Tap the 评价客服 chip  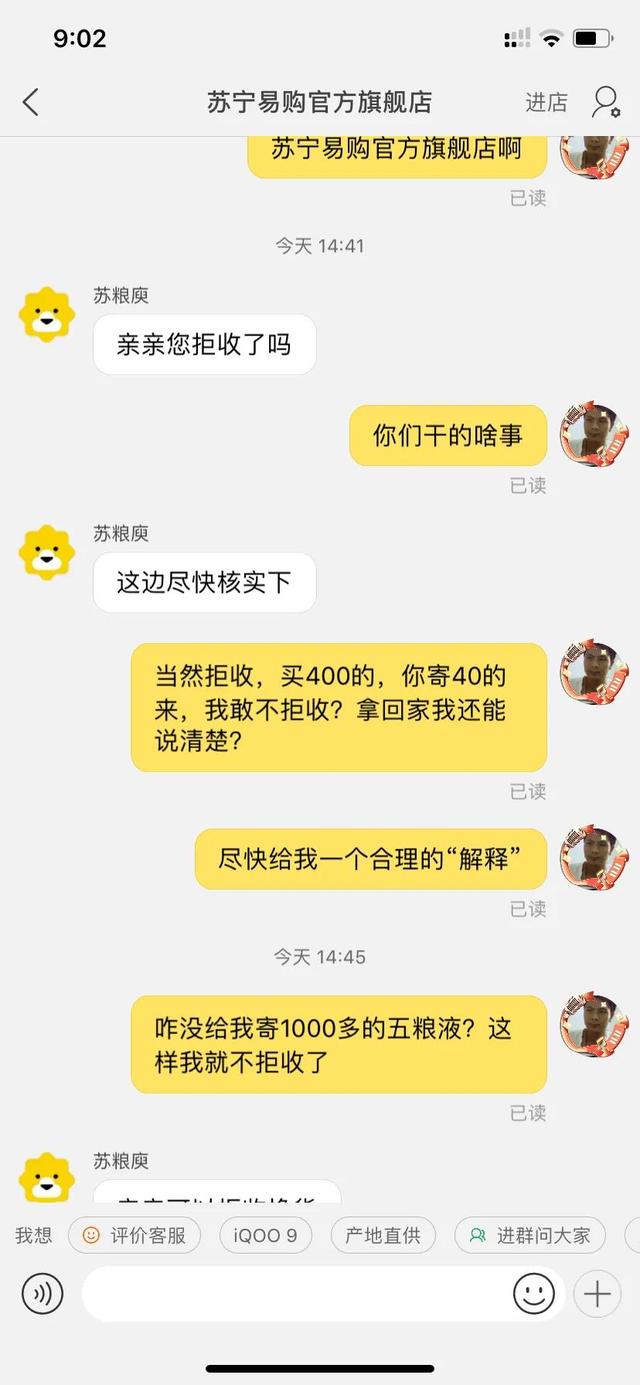(x=134, y=1235)
